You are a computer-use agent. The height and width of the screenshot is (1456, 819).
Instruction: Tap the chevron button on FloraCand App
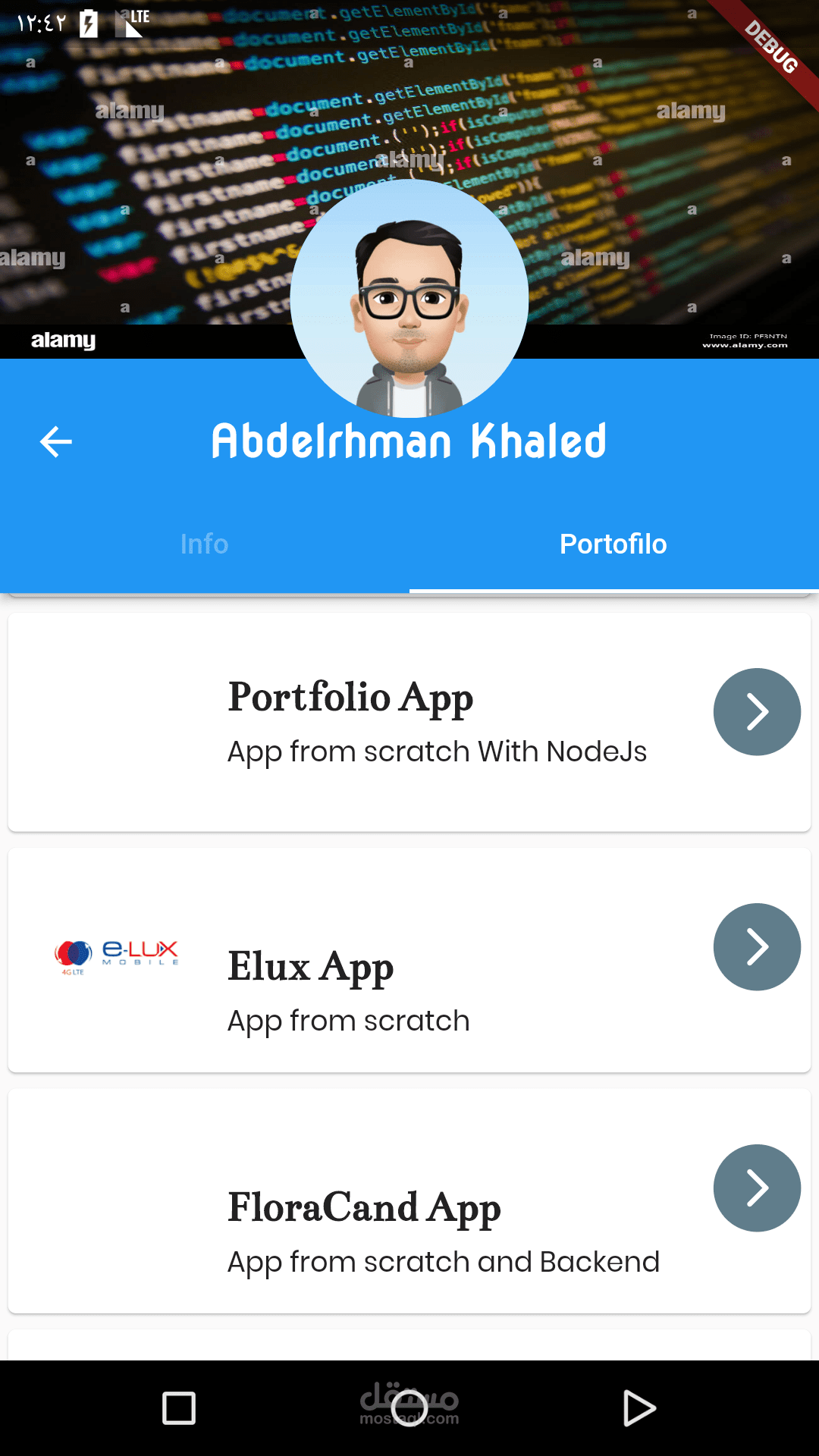tap(757, 1188)
